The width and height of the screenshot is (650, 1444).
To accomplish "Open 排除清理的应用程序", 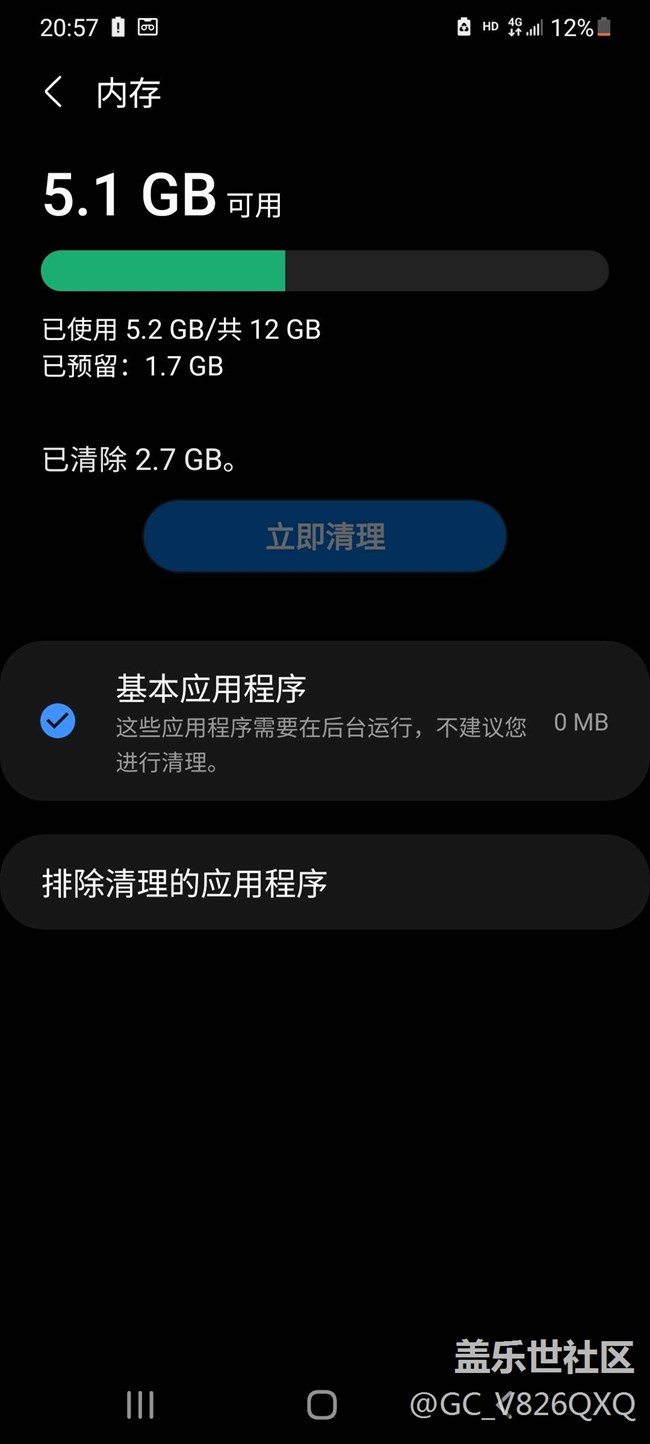I will coord(325,883).
